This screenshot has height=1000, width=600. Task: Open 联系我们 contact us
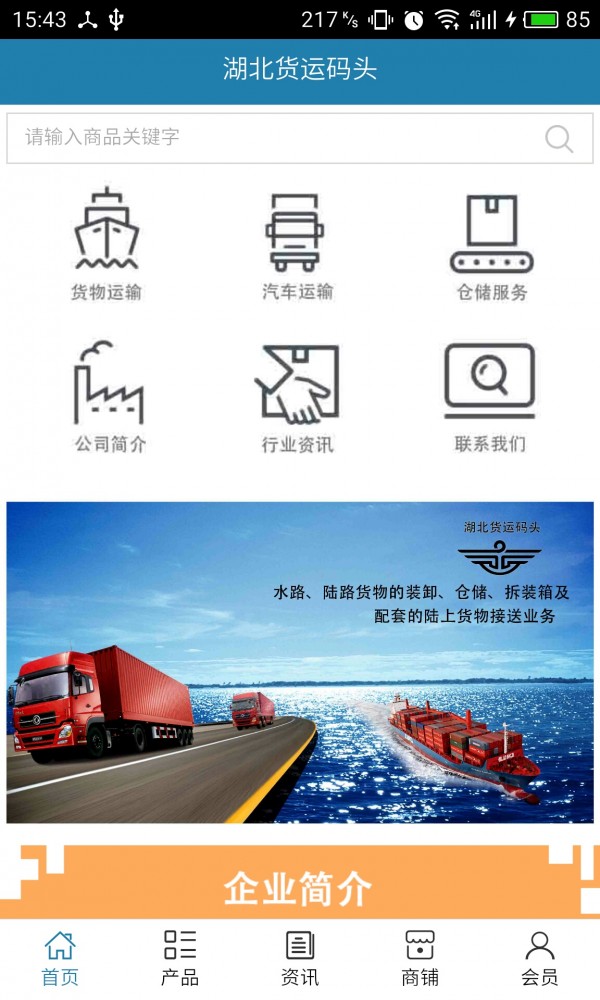[x=489, y=398]
